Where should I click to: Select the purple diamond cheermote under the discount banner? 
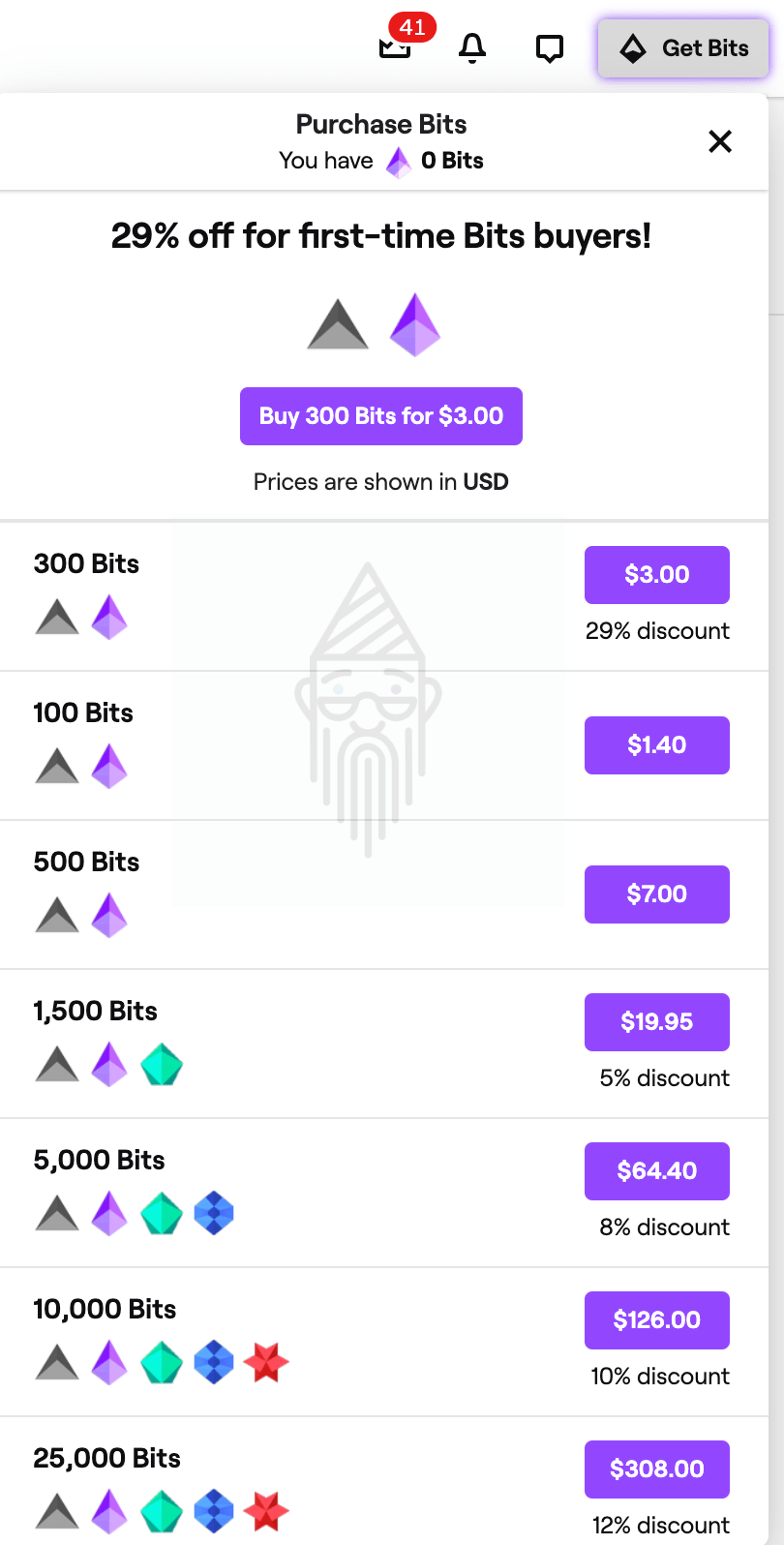415,323
